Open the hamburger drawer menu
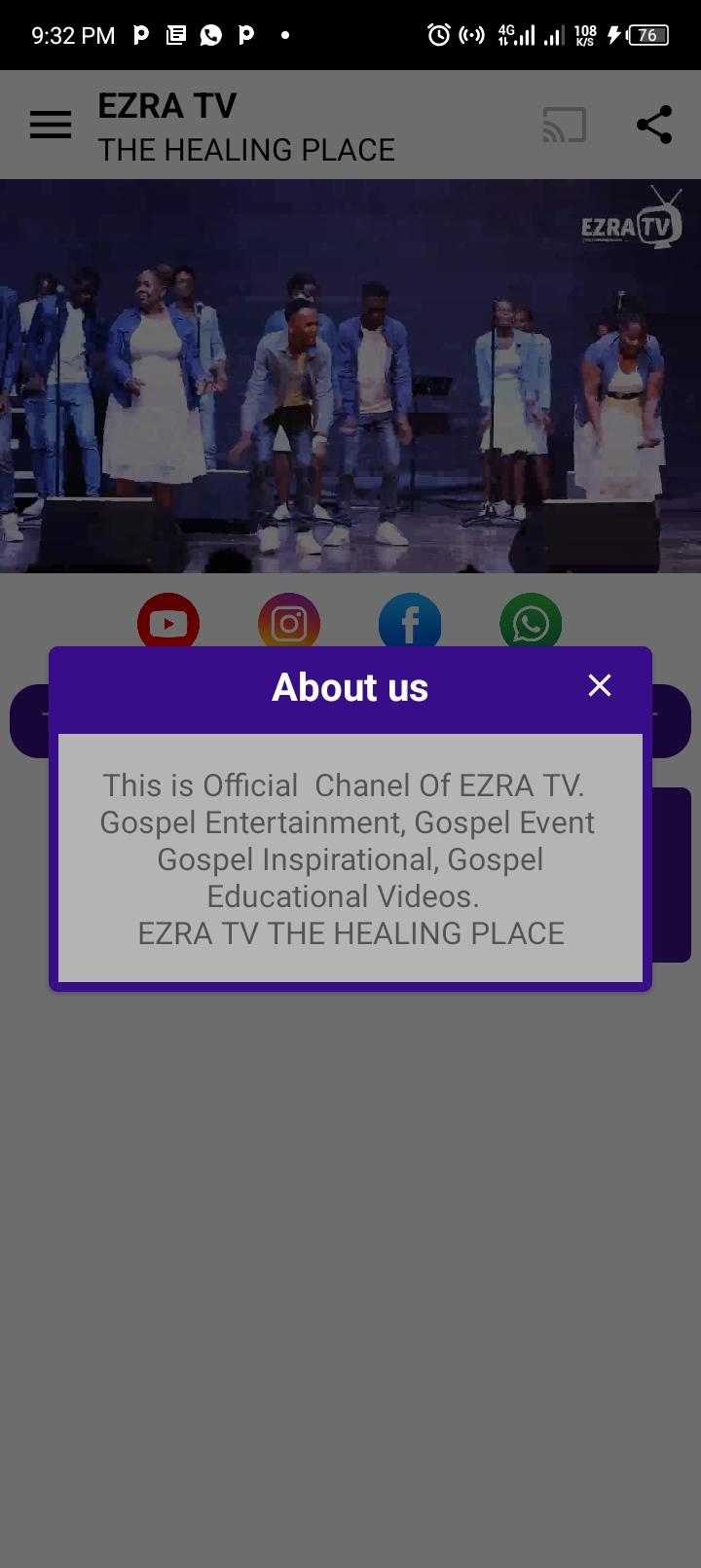This screenshot has width=701, height=1568. coord(51,125)
